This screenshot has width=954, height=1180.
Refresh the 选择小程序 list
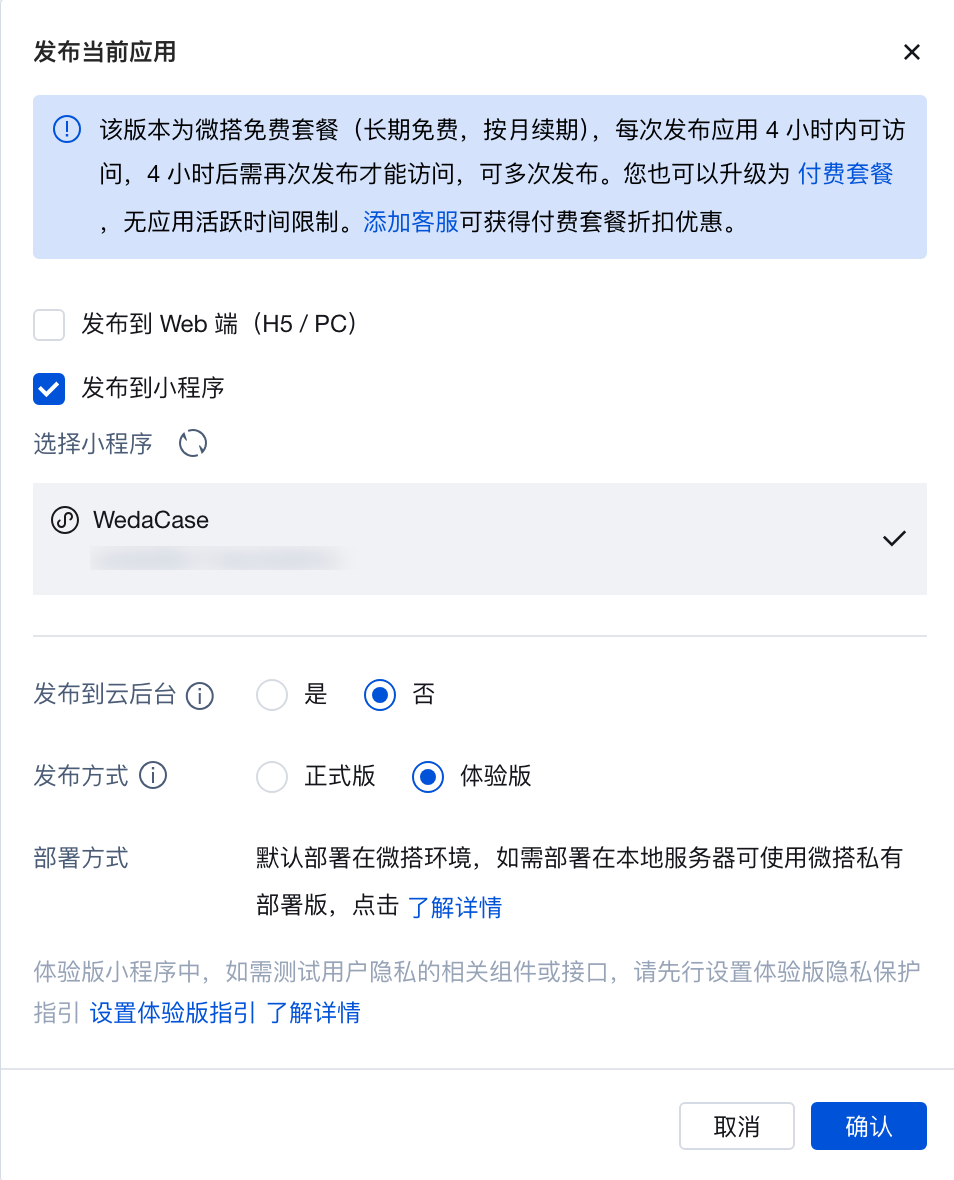click(193, 443)
